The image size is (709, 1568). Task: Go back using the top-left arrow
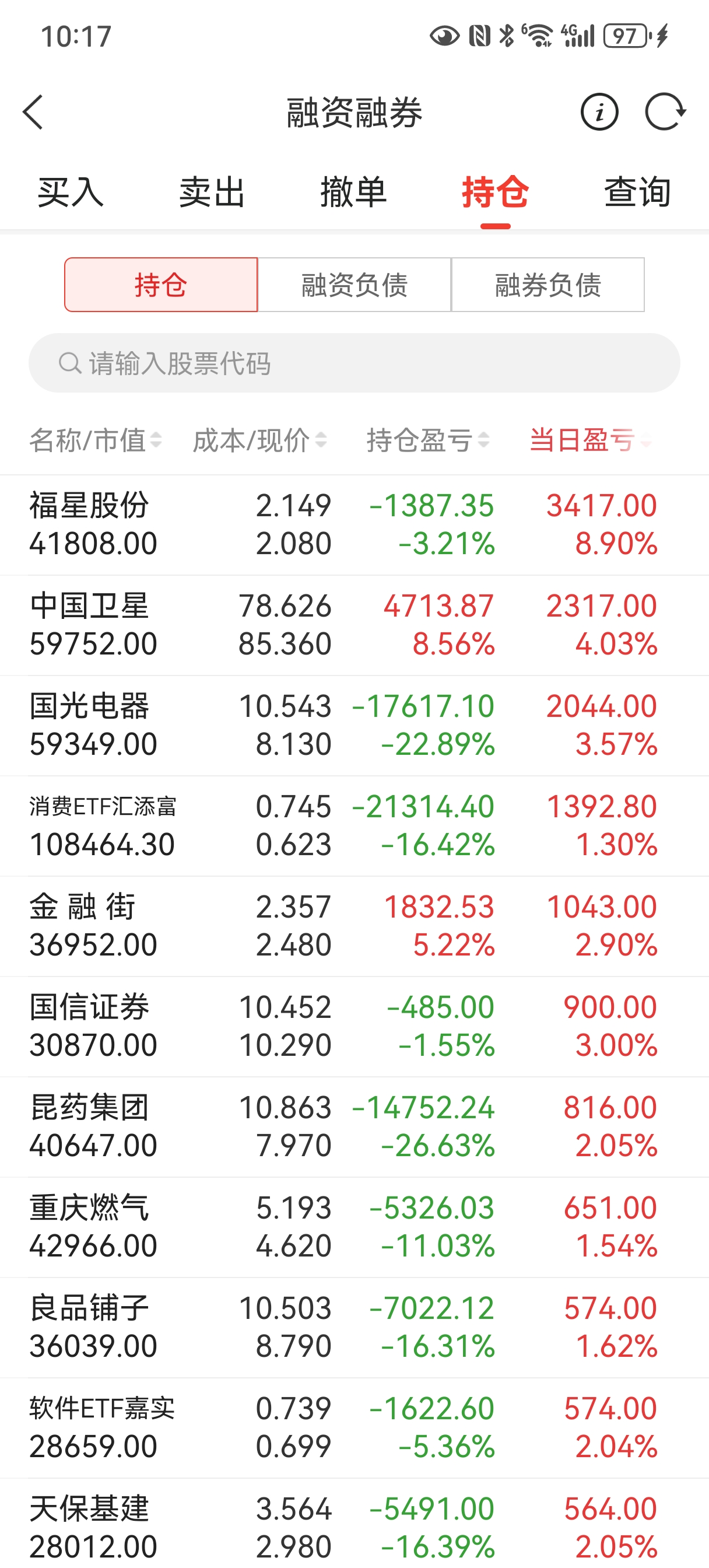coord(33,112)
